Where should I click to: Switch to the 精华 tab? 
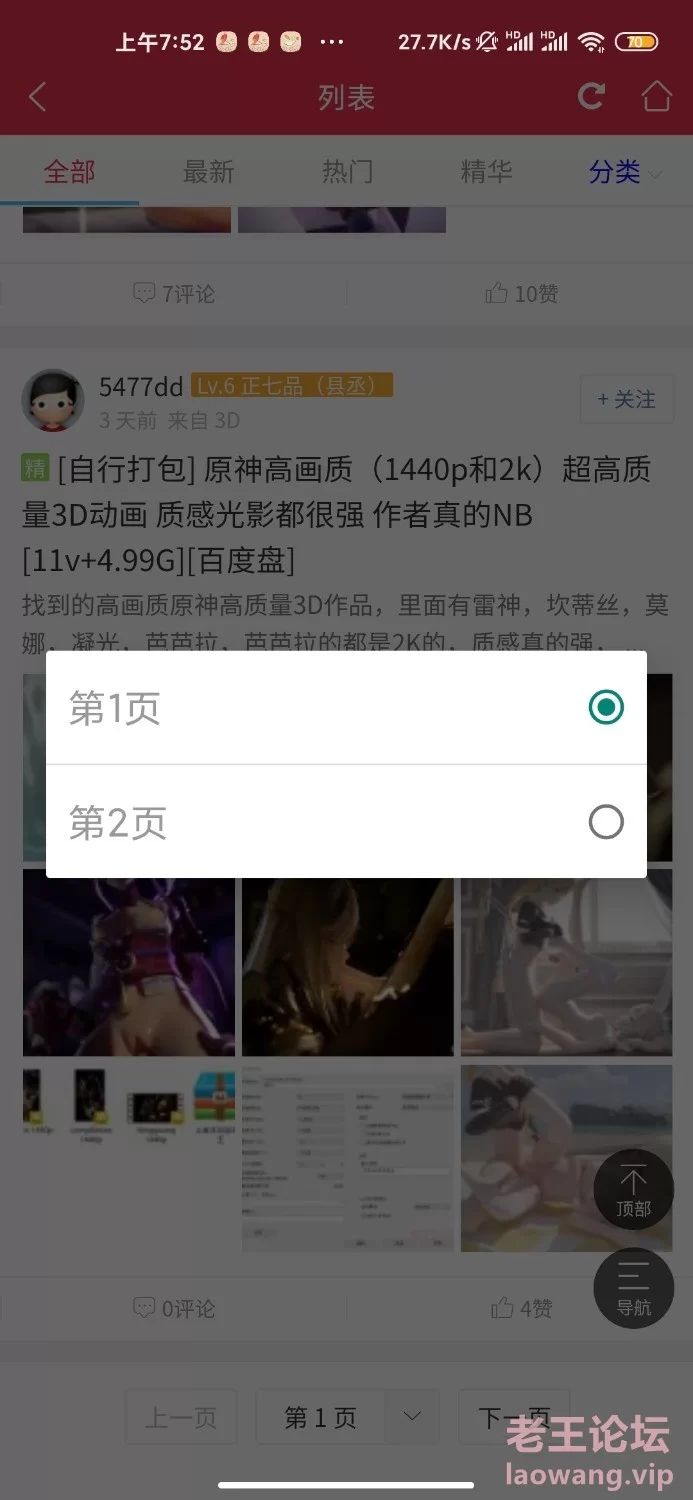(x=486, y=172)
